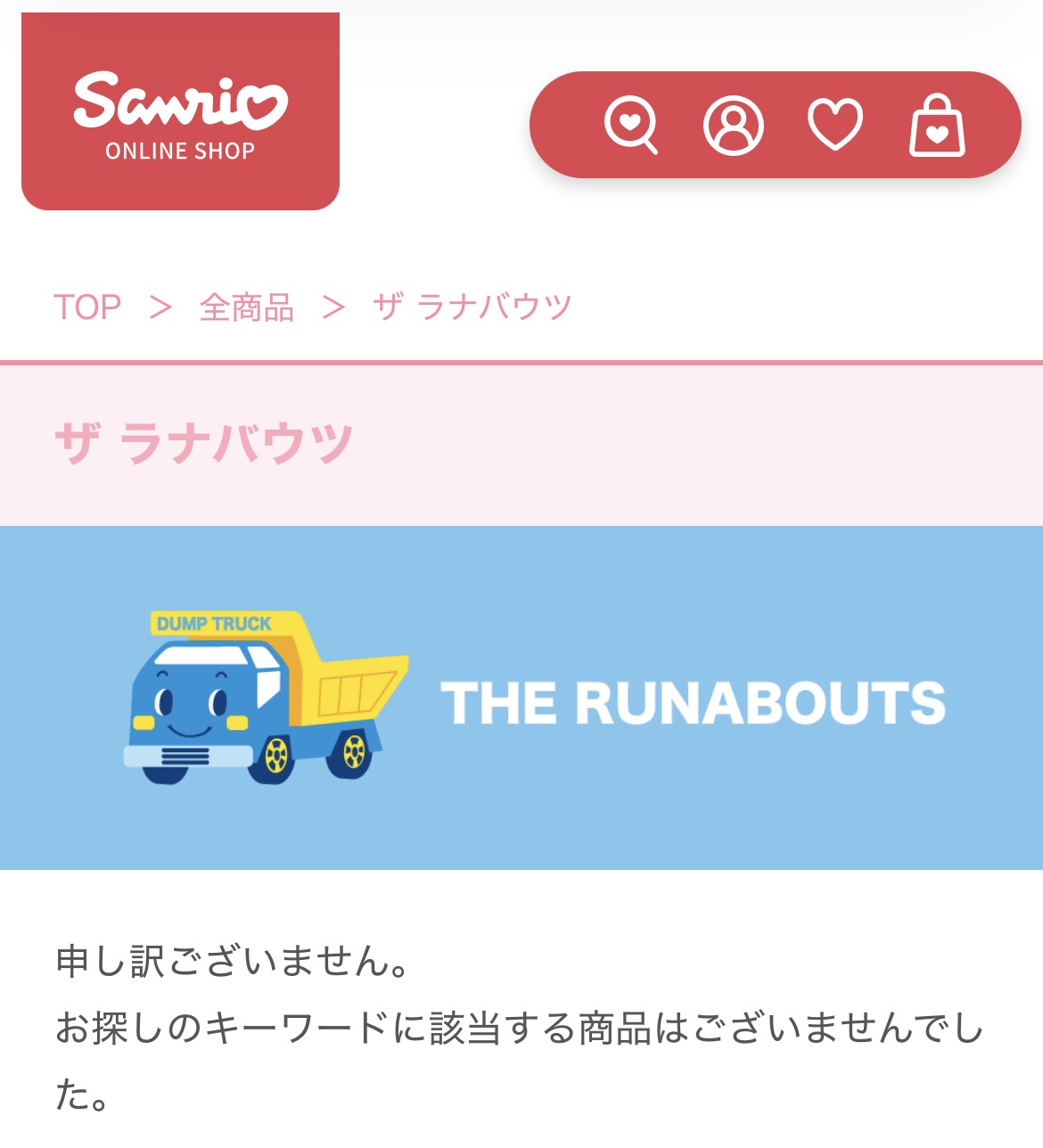Go to TOP in the breadcrumb

(x=87, y=307)
